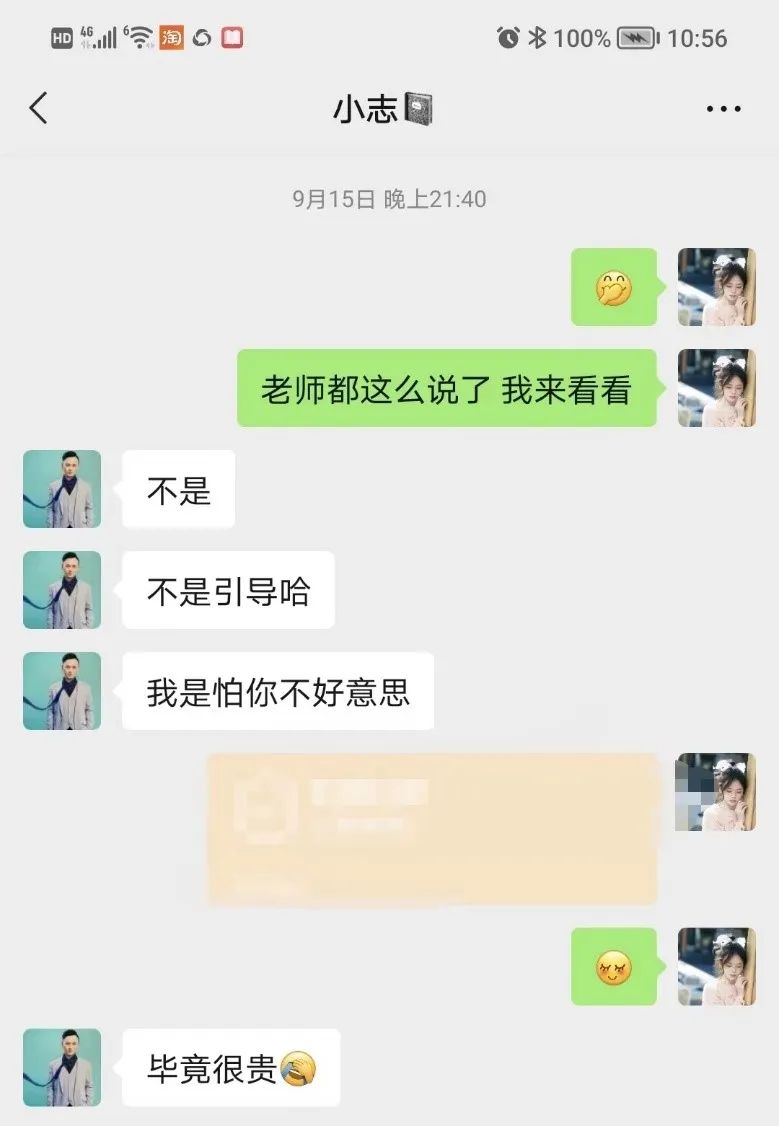This screenshot has width=779, height=1126.
Task: Open the blurred transfer message card
Action: coord(432,829)
